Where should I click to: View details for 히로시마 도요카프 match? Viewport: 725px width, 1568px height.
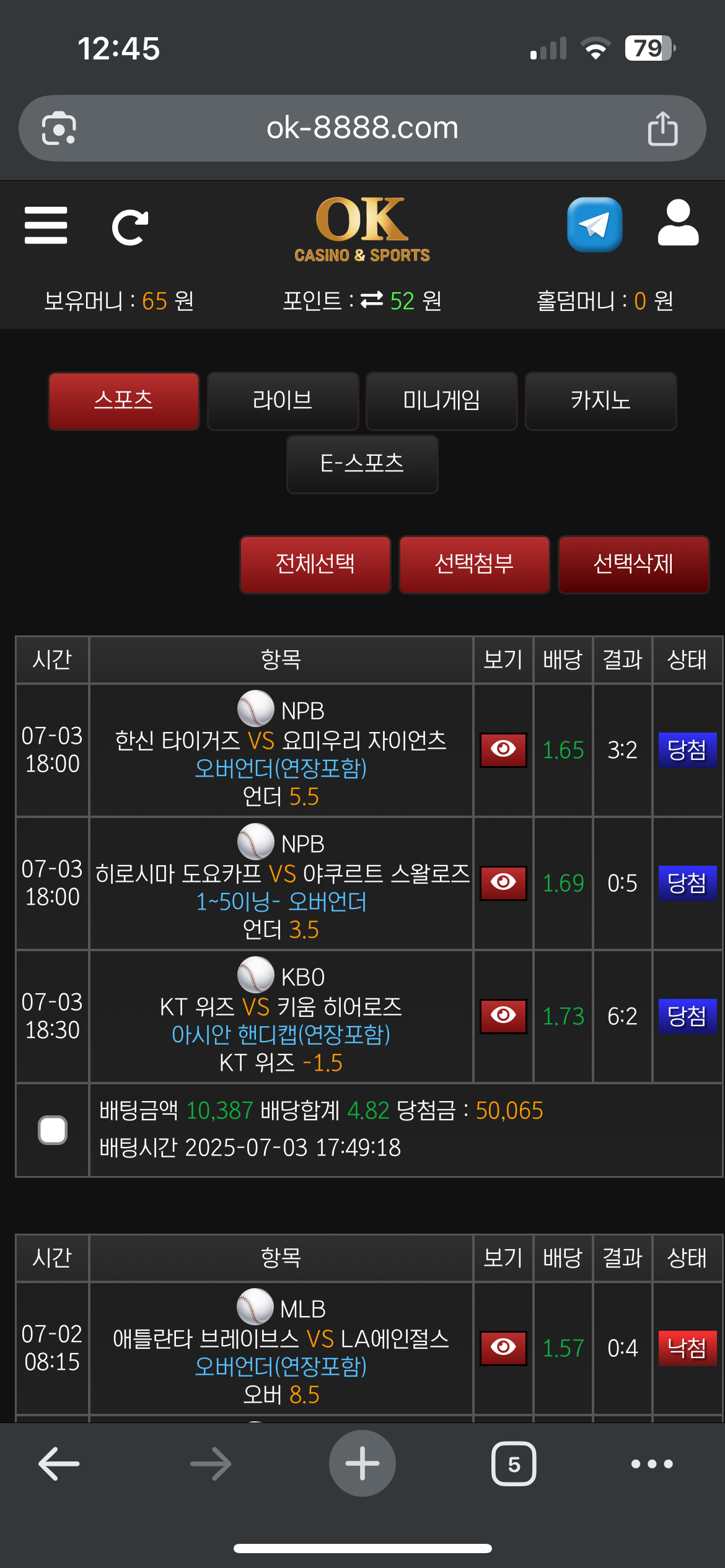[x=503, y=882]
